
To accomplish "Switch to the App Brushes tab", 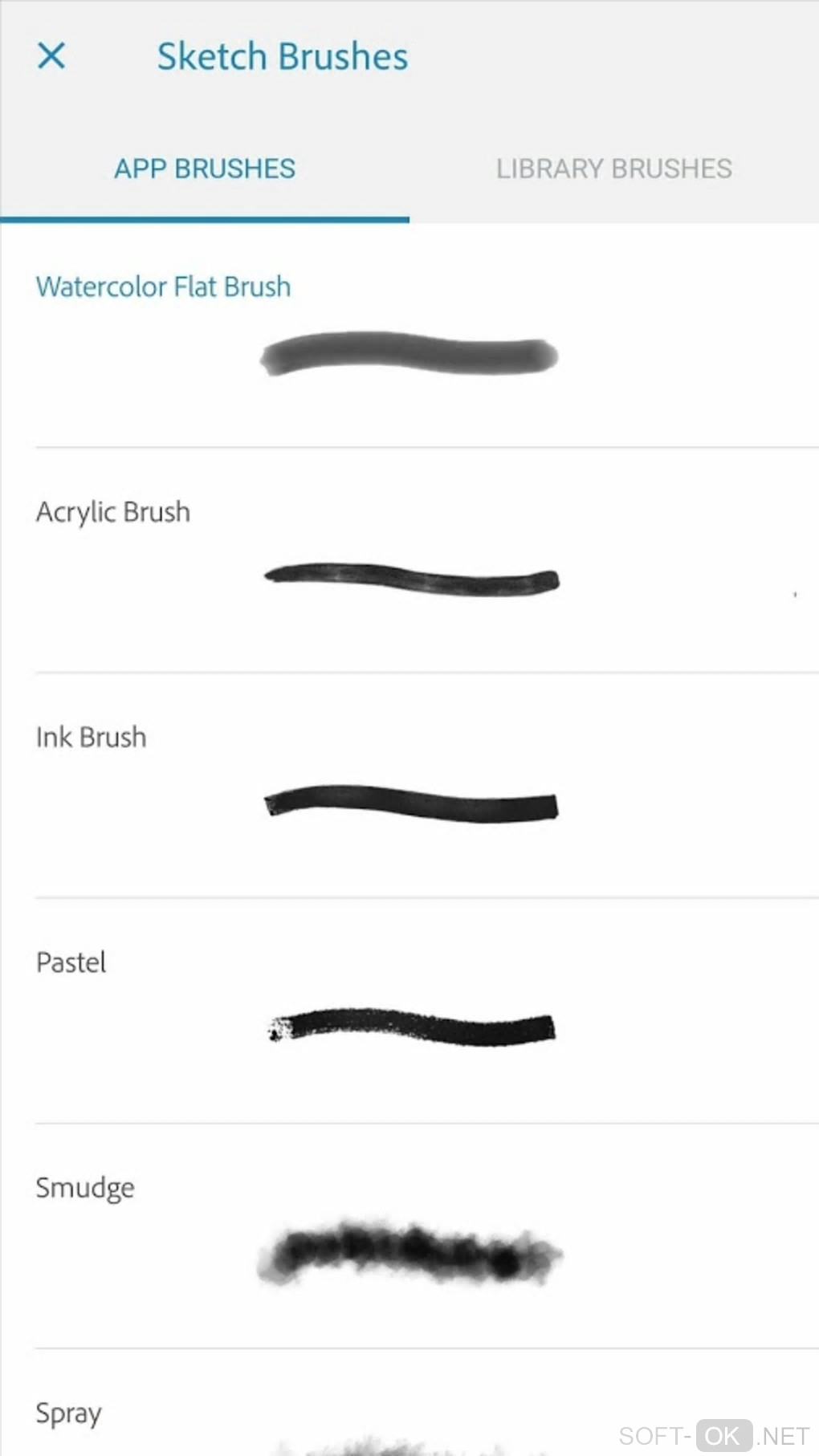I will pyautogui.click(x=205, y=169).
